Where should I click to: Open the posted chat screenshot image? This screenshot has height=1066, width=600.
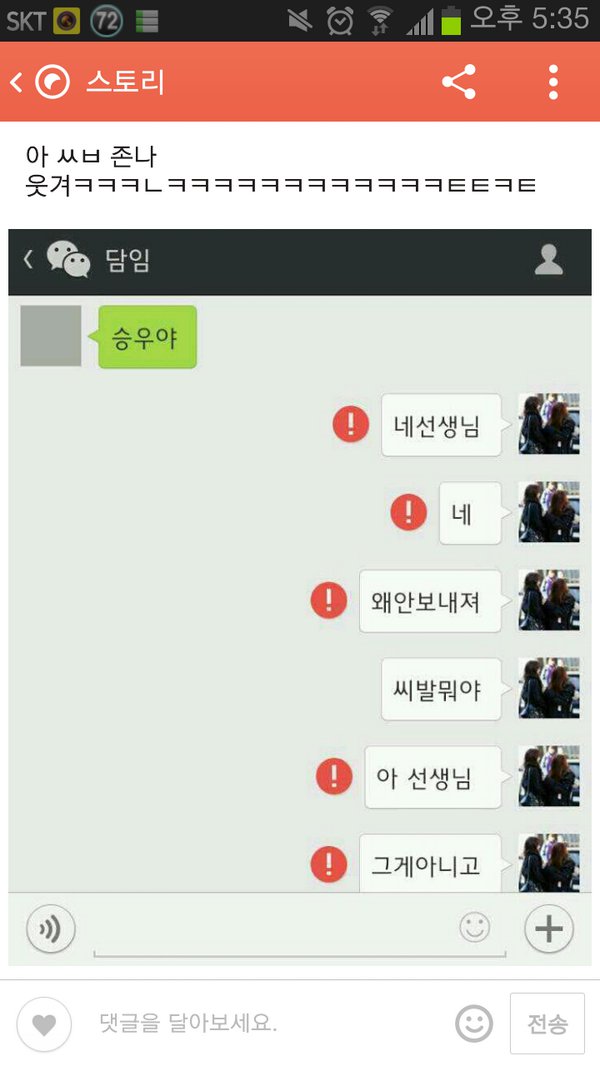tap(300, 597)
